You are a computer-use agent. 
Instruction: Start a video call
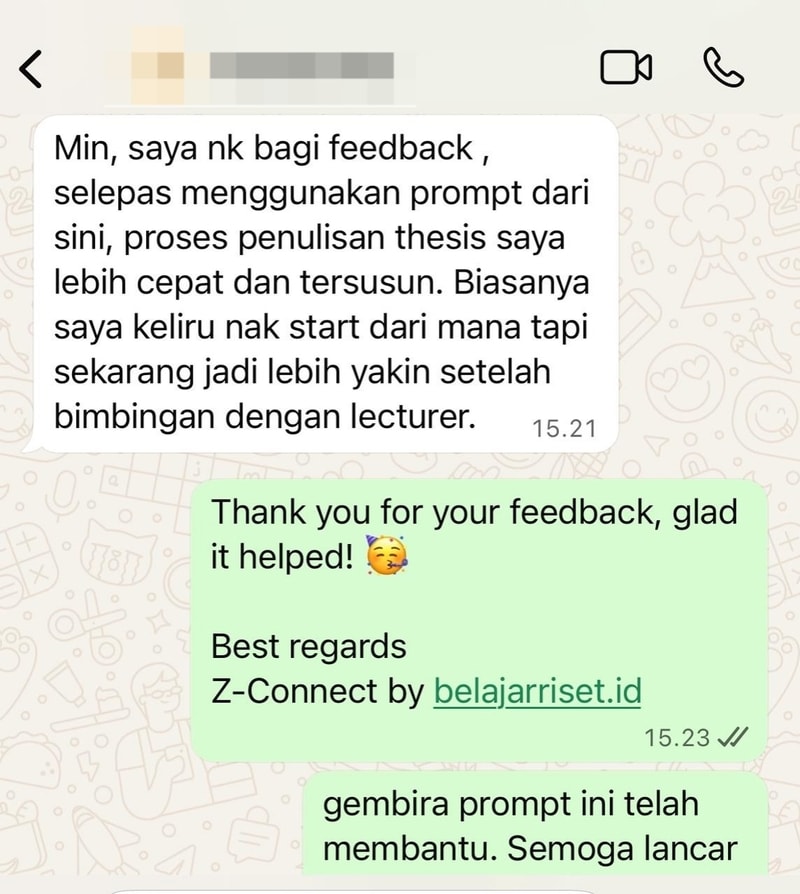[626, 68]
